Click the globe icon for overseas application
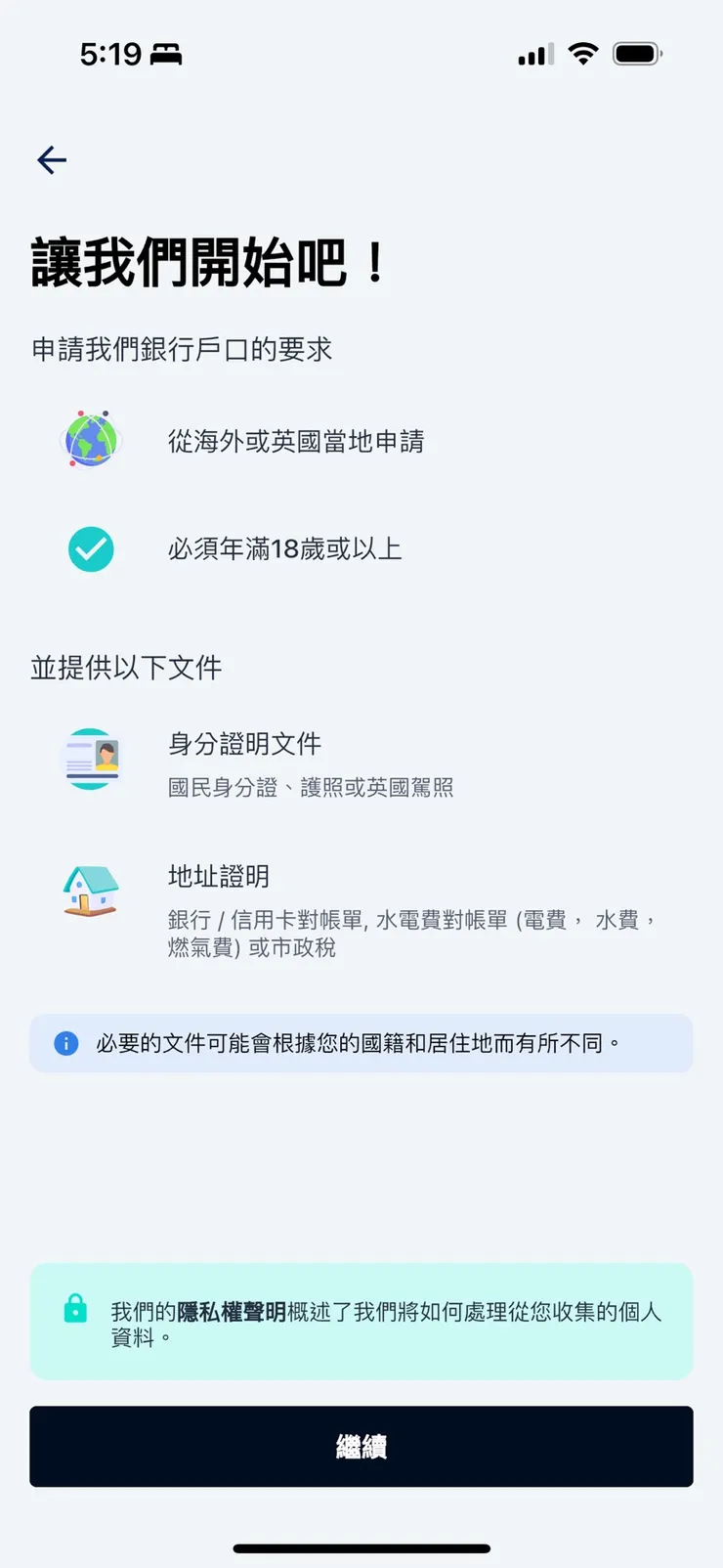The image size is (723, 1568). click(x=91, y=441)
